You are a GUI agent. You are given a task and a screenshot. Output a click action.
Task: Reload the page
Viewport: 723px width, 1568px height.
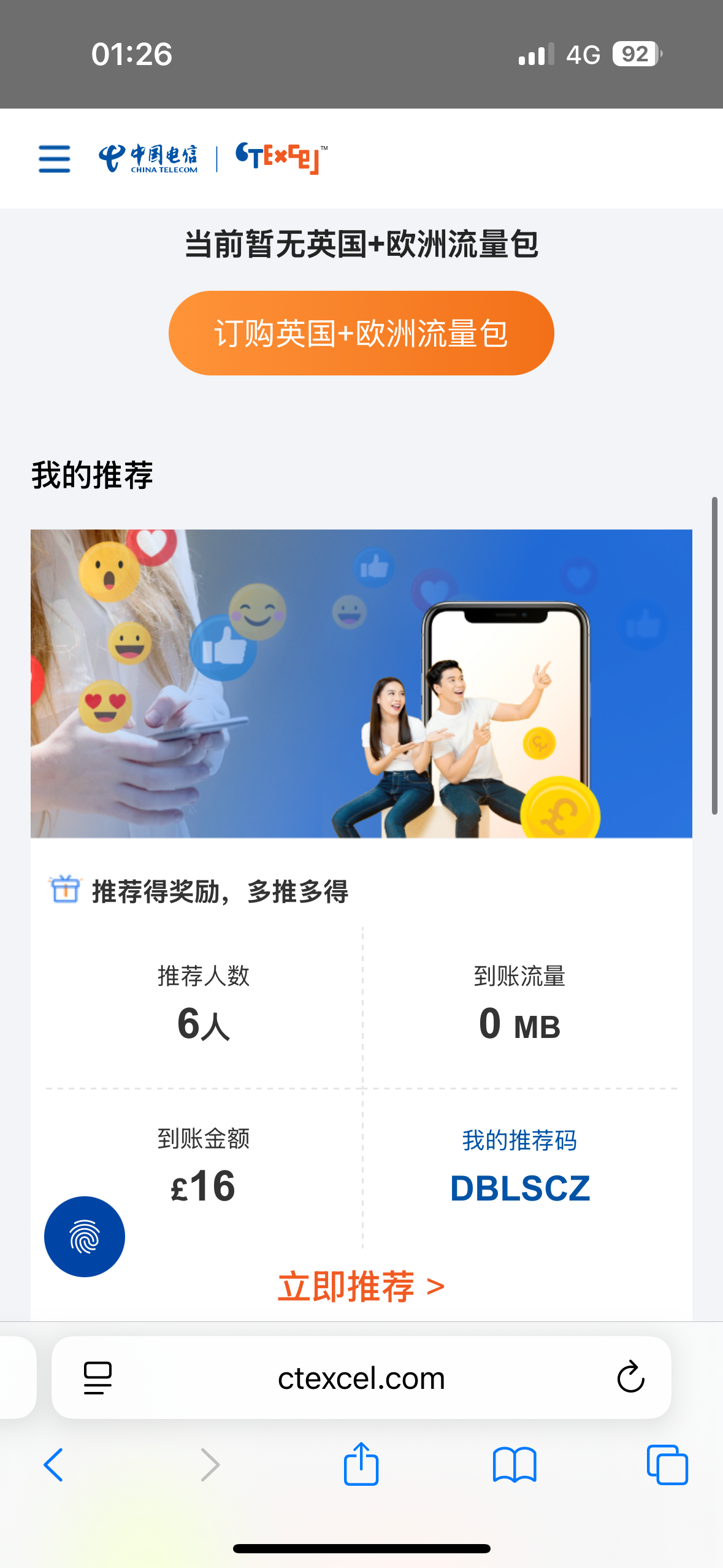tap(630, 1378)
